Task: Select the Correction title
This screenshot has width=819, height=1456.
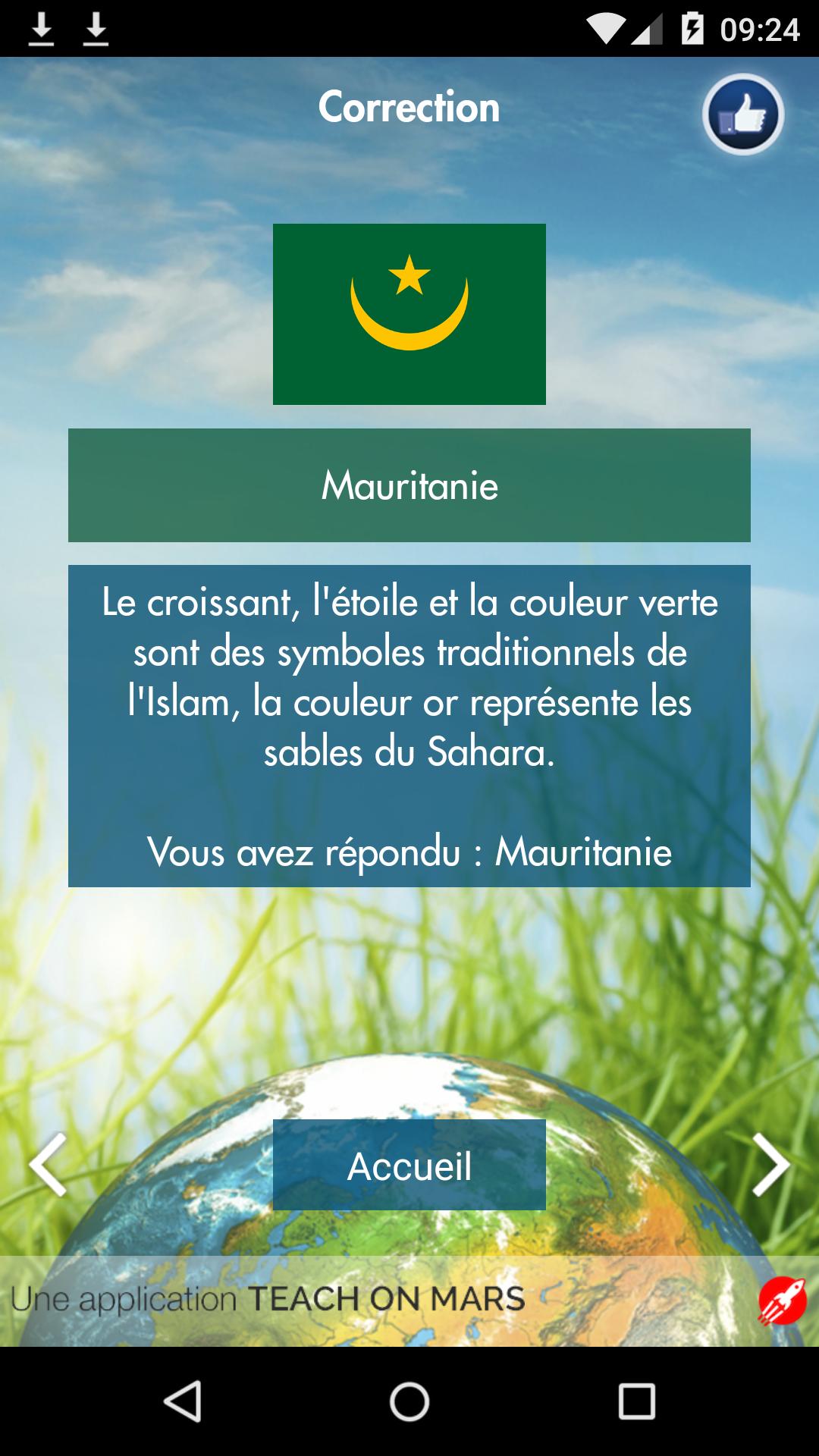Action: 409,106
